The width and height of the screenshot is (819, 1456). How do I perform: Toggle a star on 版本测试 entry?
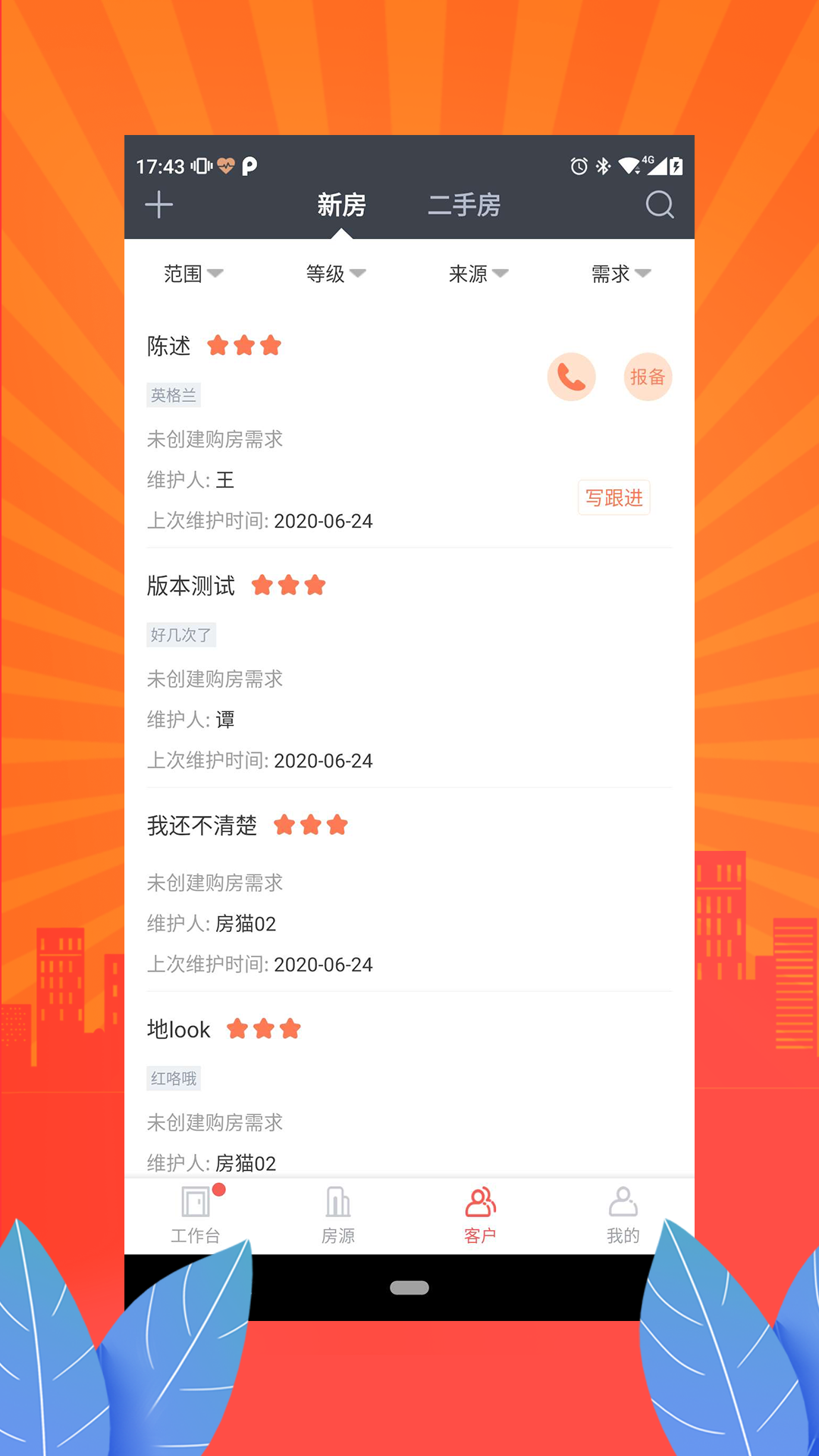point(288,585)
